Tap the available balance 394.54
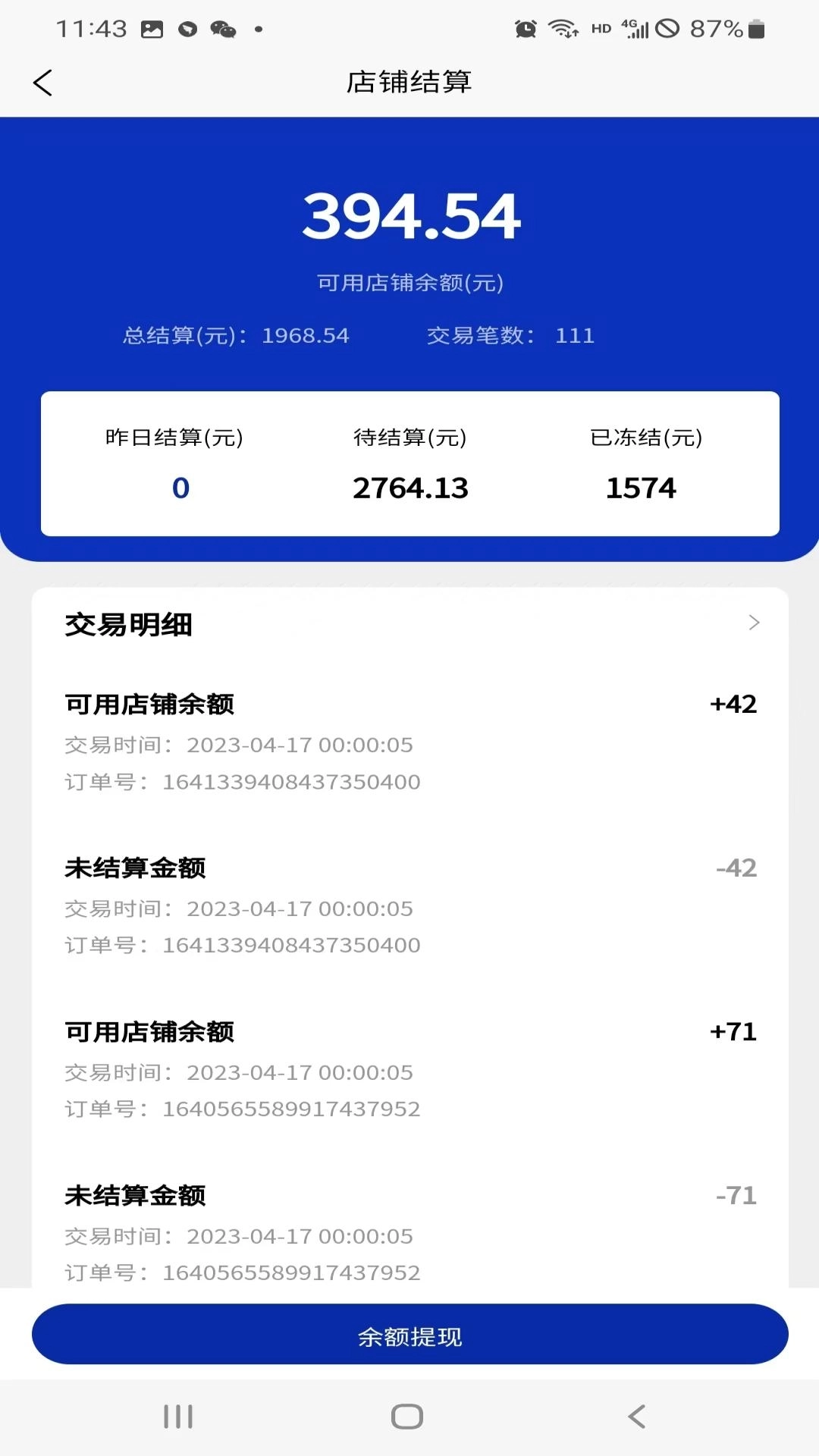The height and width of the screenshot is (1456, 819). click(x=409, y=218)
